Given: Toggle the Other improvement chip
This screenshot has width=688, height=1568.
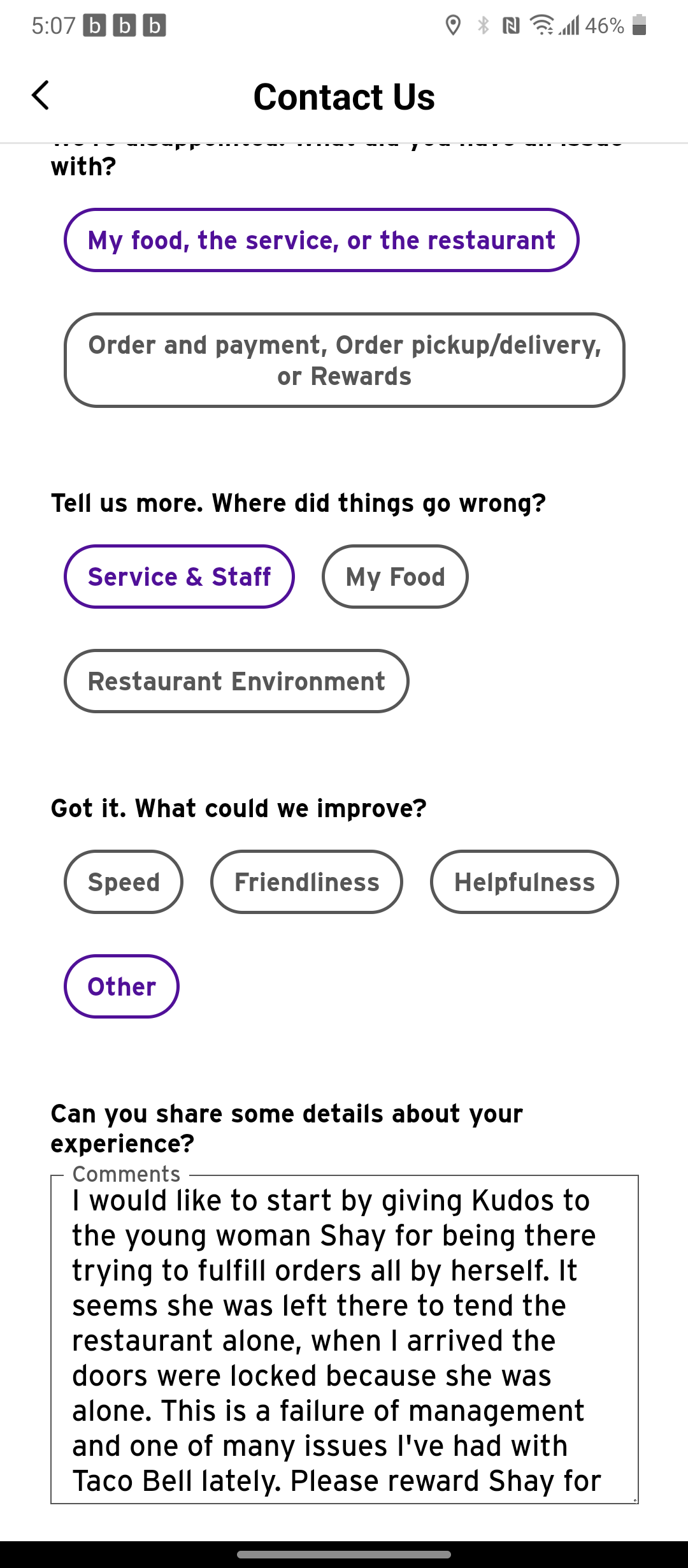Looking at the screenshot, I should click(x=122, y=987).
